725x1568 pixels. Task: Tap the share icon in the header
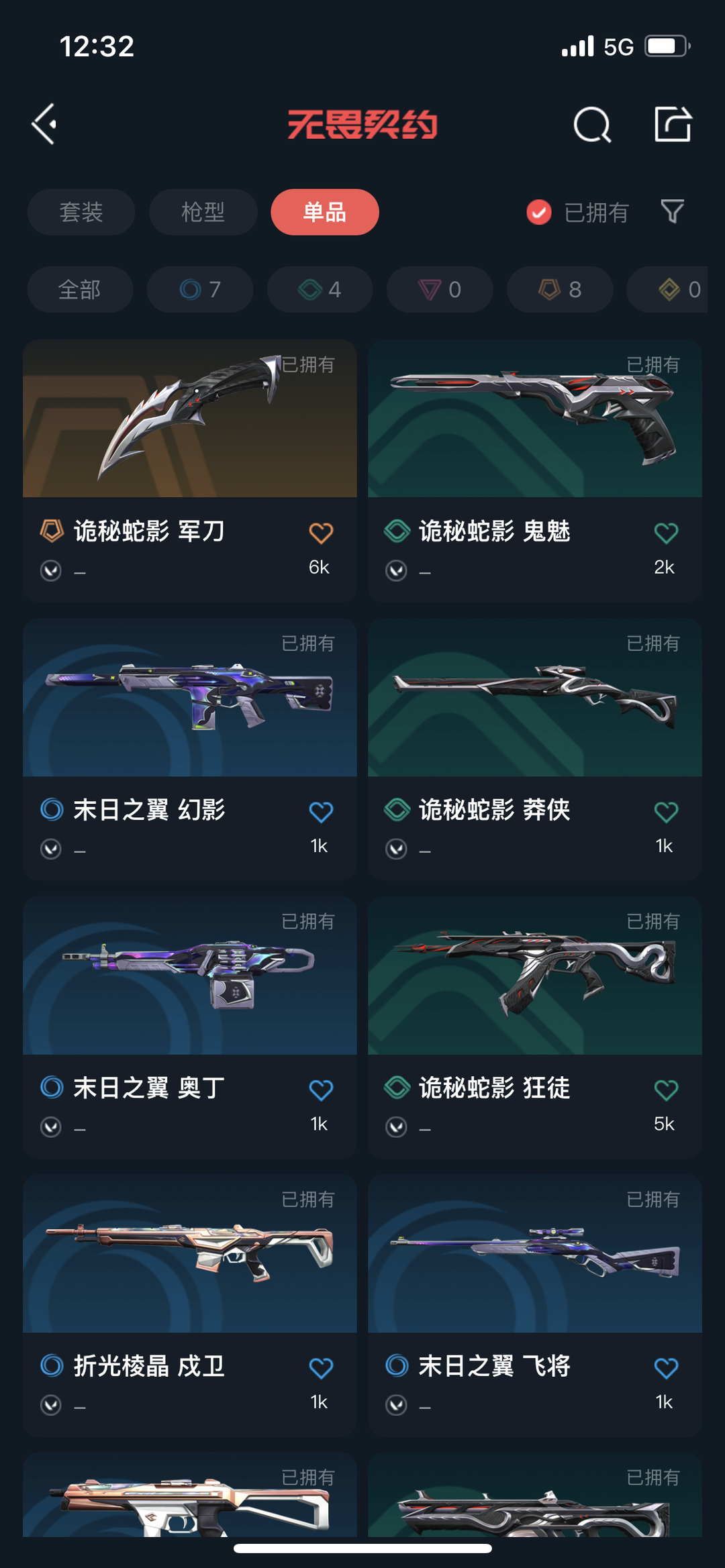673,124
